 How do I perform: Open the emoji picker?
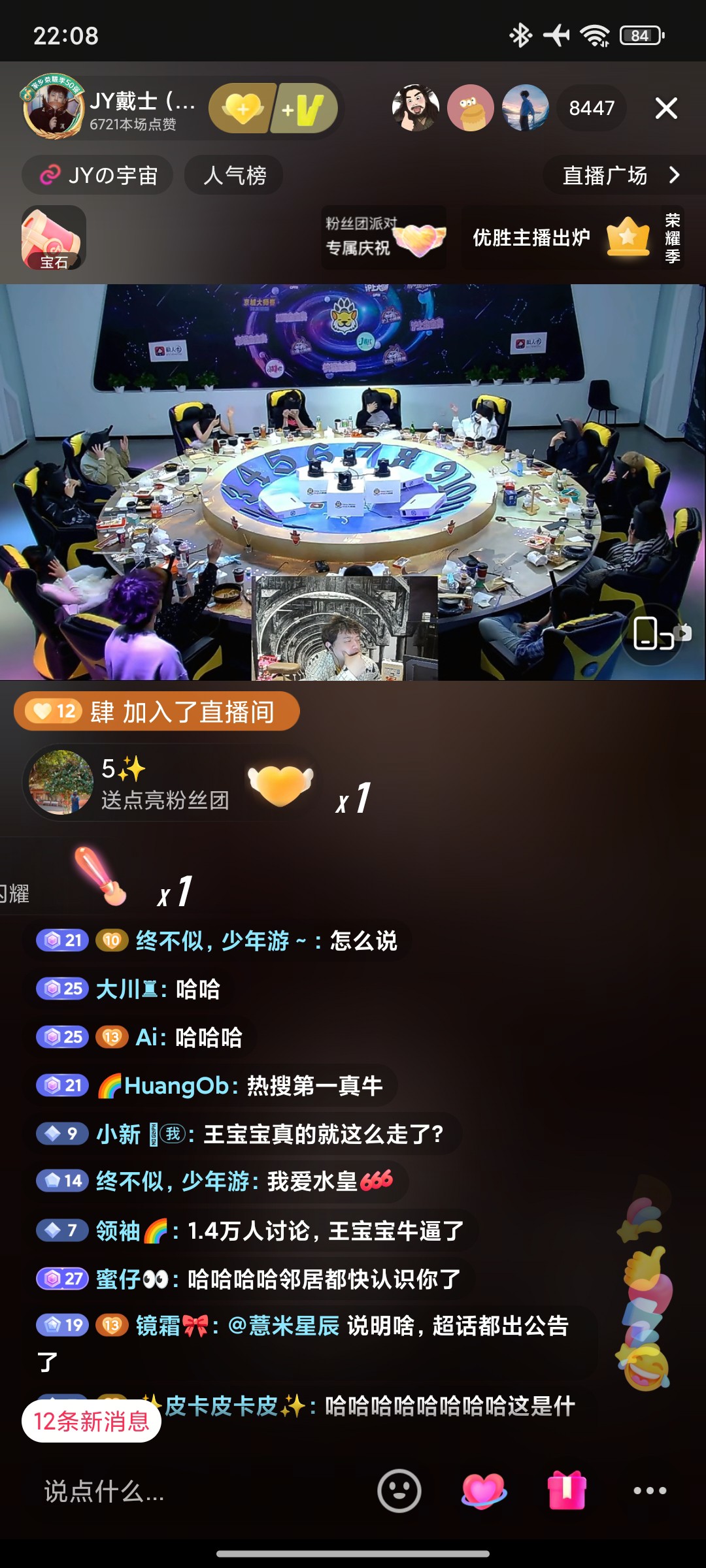point(399,1491)
